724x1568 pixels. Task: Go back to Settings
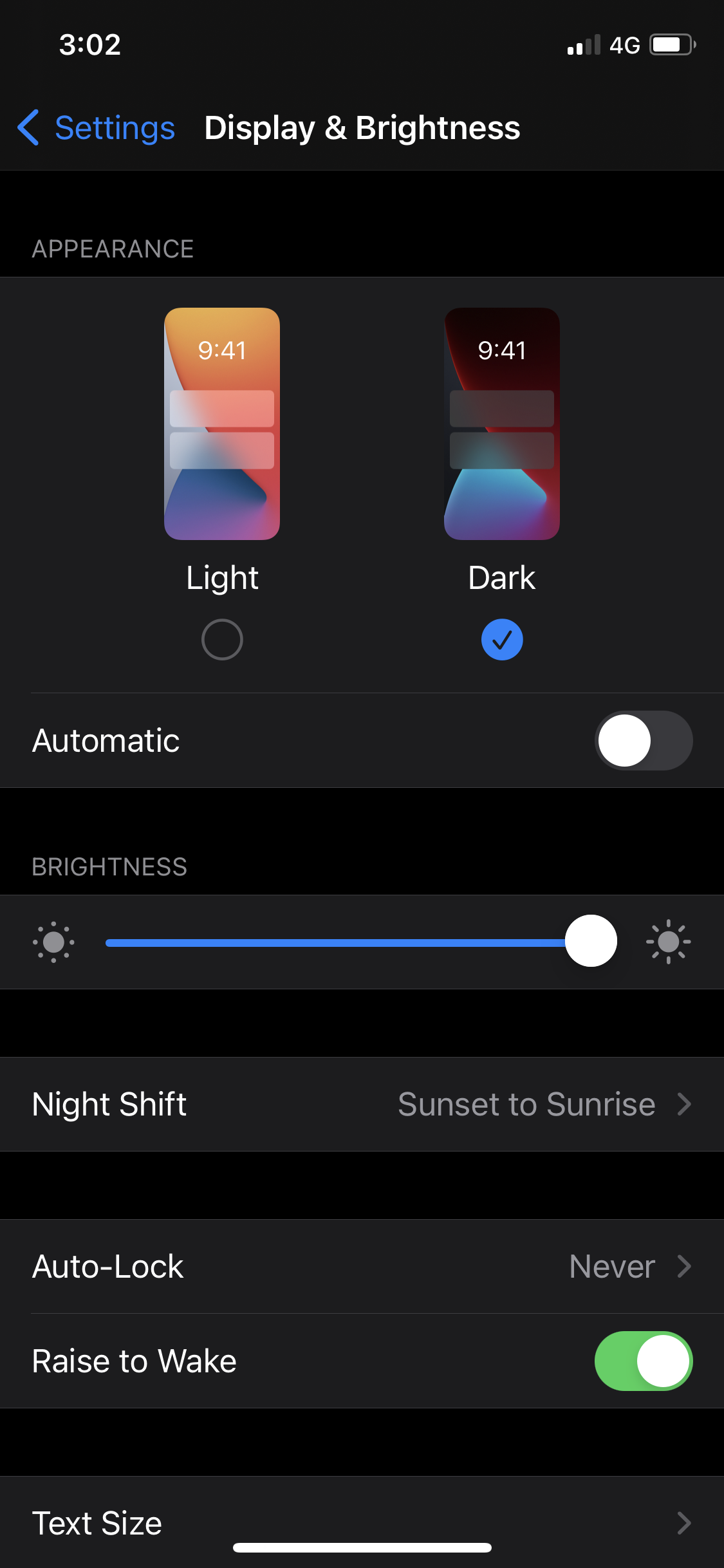[97, 127]
